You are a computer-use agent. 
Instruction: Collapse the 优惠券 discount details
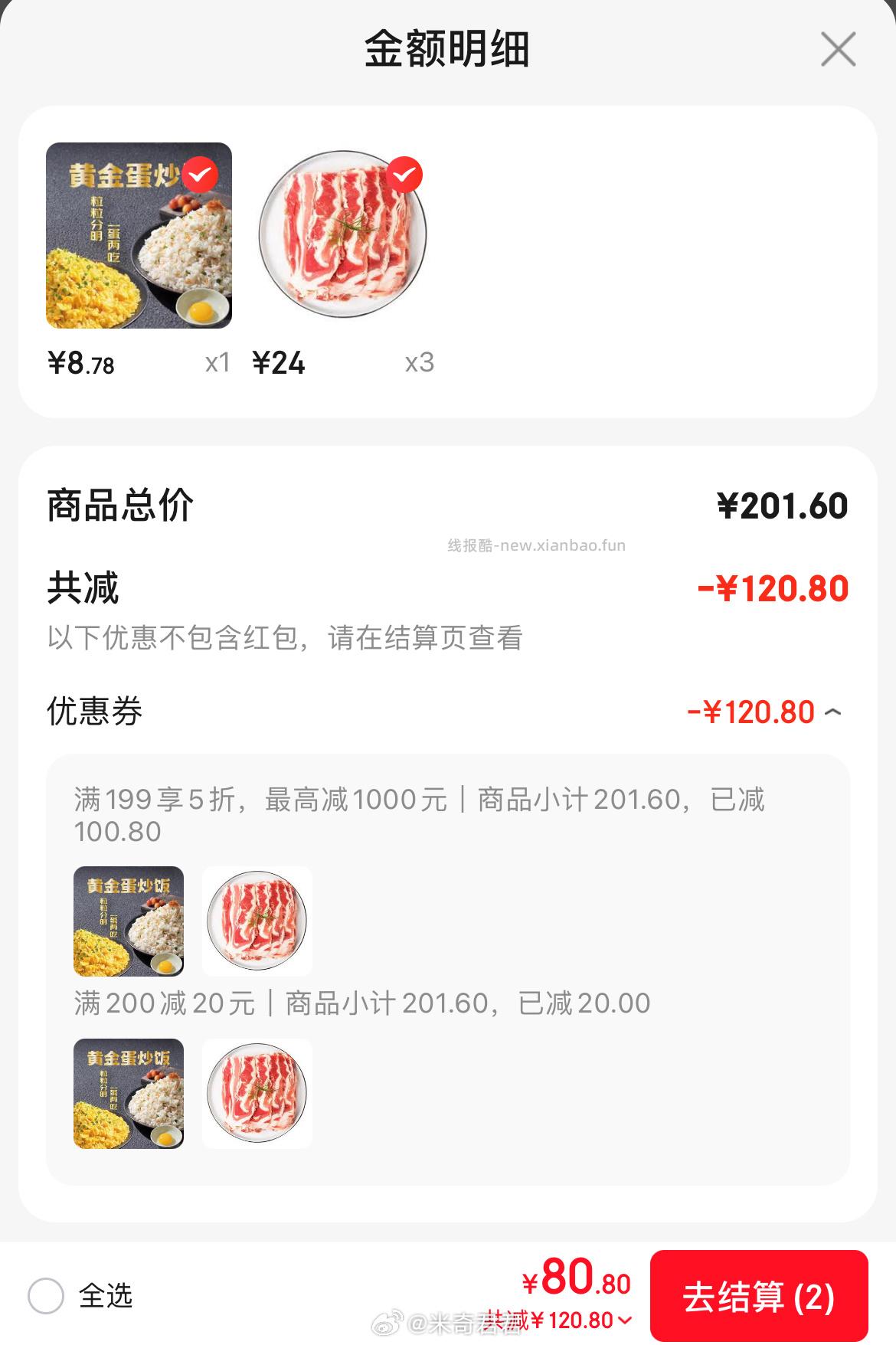(833, 713)
